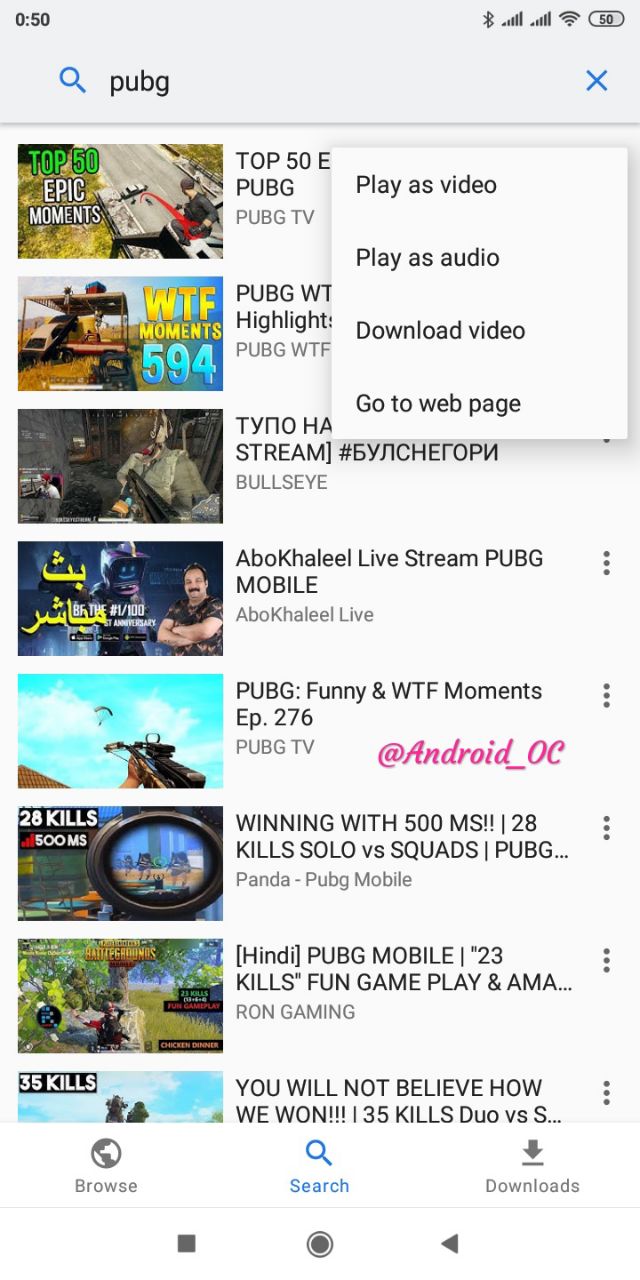The height and width of the screenshot is (1280, 640).
Task: Tap Download video in popup menu
Action: (x=440, y=331)
